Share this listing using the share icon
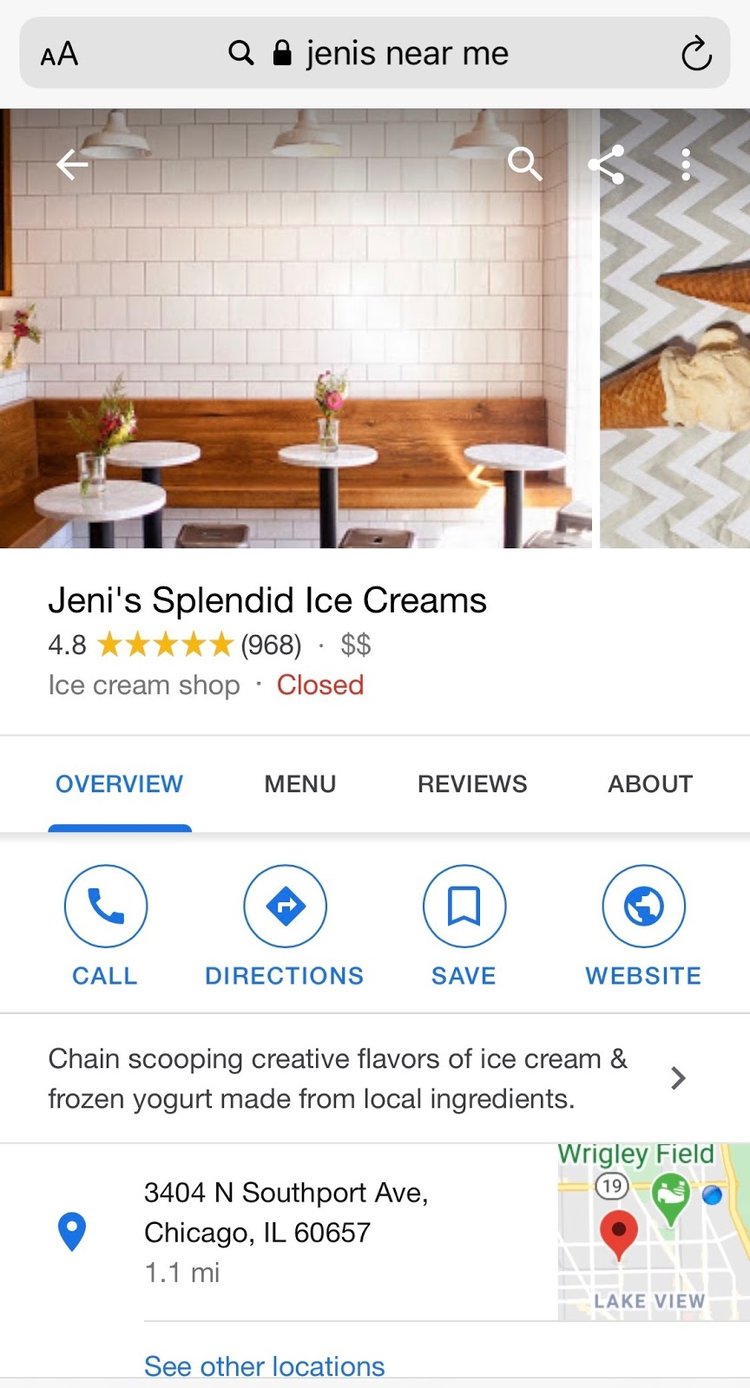Image resolution: width=750 pixels, height=1388 pixels. [607, 165]
